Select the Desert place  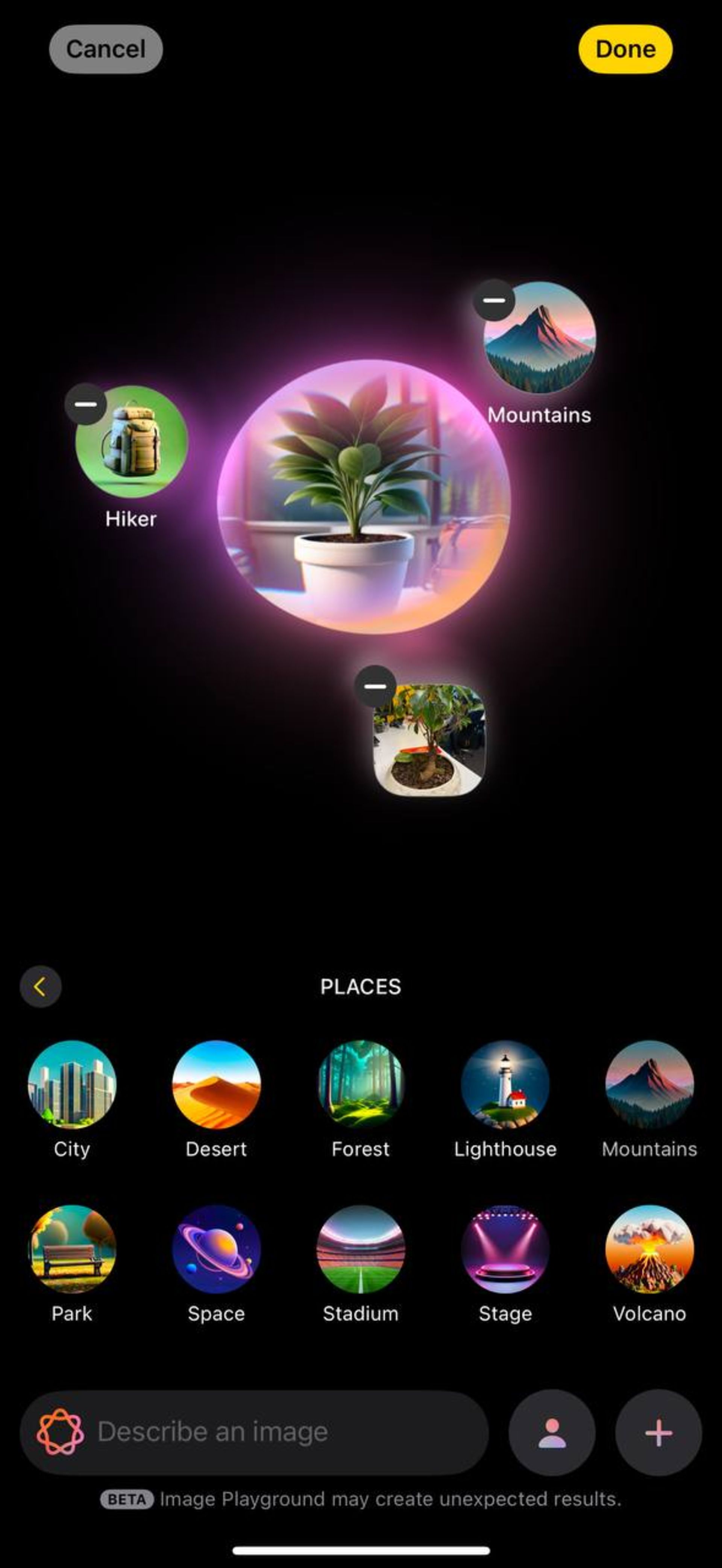216,1085
